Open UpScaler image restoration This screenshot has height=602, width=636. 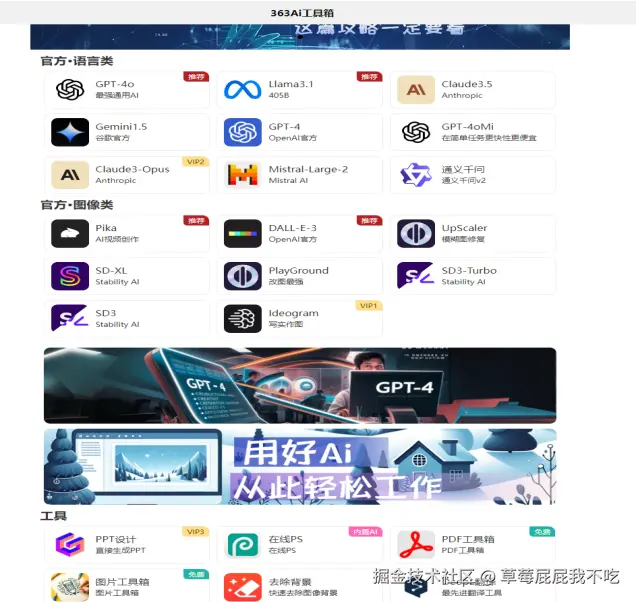472,233
